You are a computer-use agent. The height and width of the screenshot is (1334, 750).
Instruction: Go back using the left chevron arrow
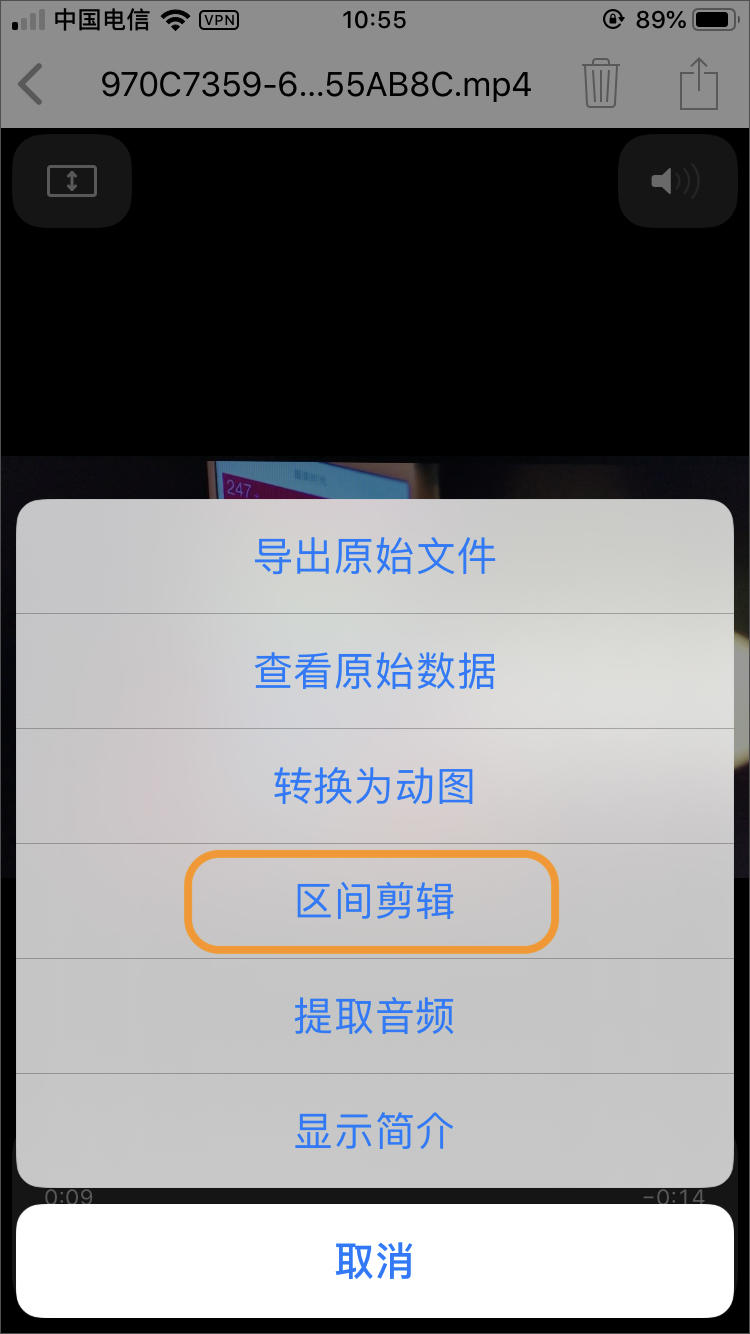[x=30, y=84]
